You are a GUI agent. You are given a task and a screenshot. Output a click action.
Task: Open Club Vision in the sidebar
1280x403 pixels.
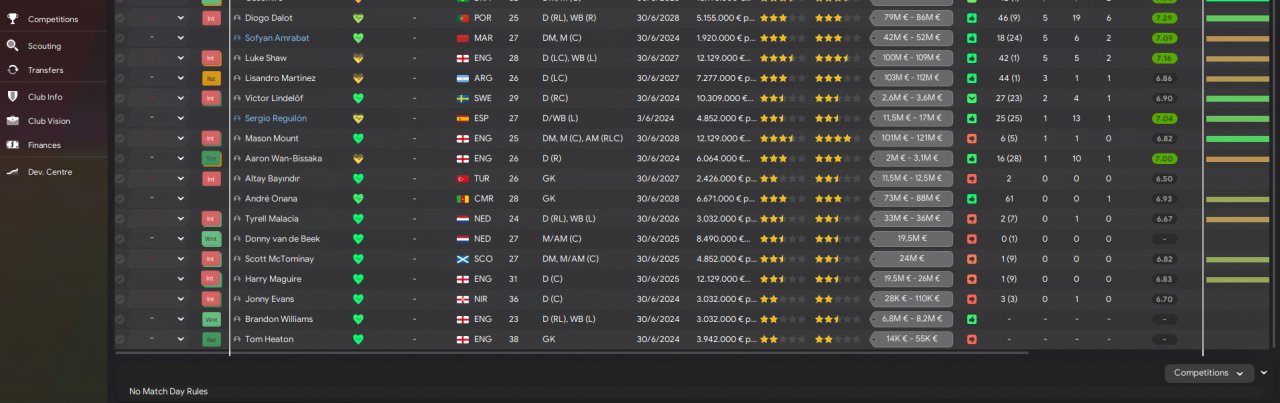(x=49, y=121)
